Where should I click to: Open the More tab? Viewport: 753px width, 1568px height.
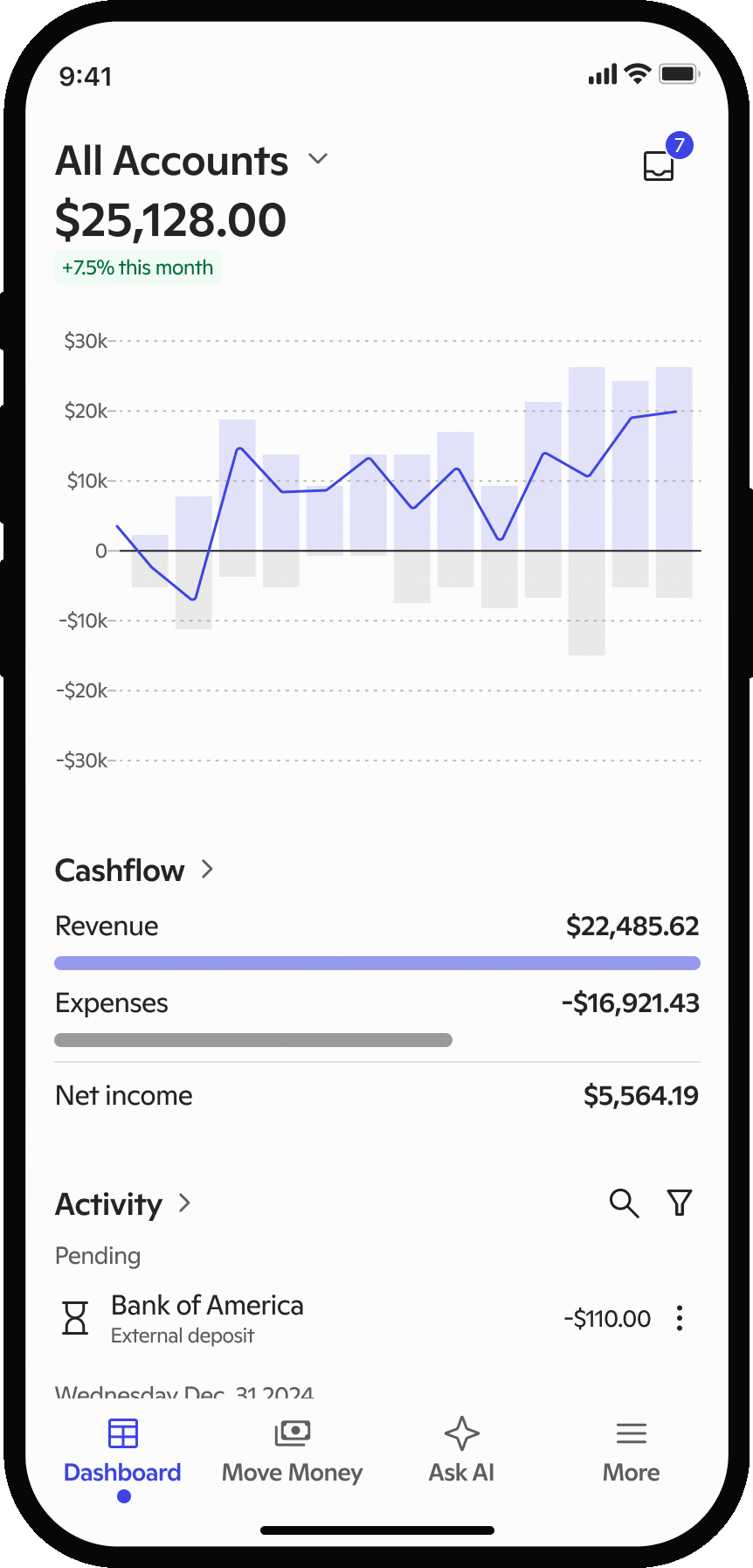pos(631,1450)
